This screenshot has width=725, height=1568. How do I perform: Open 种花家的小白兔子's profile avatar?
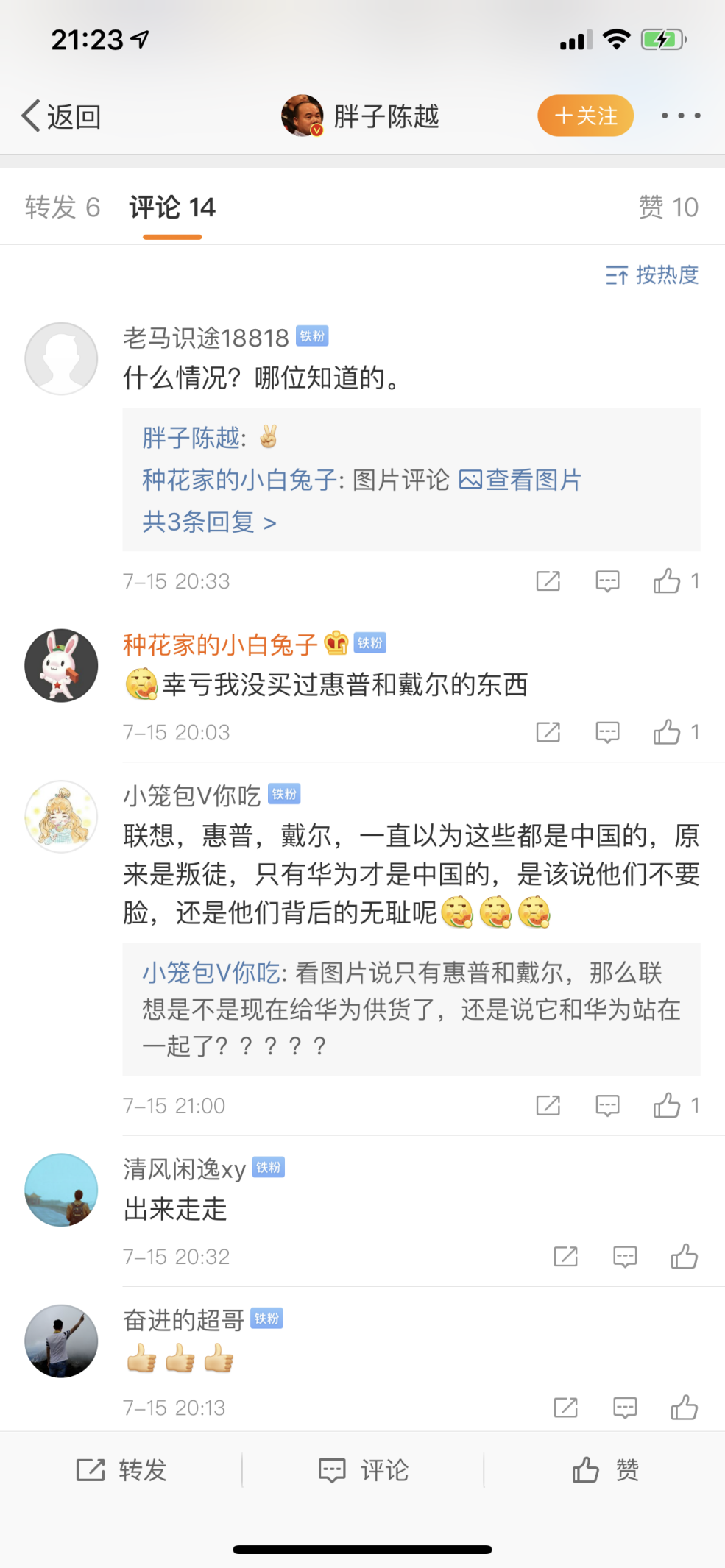[61, 665]
